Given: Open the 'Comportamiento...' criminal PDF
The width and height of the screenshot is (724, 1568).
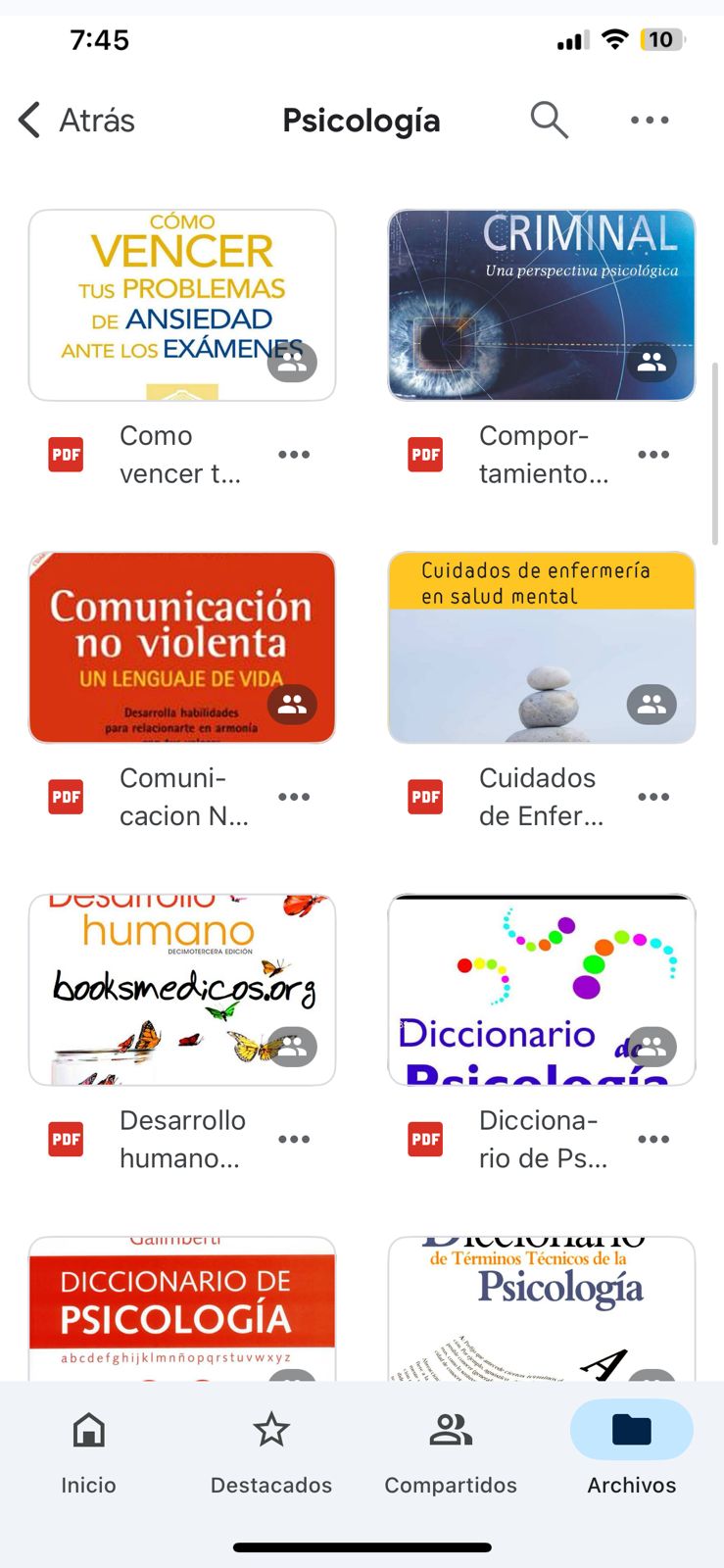Looking at the screenshot, I should (x=542, y=305).
